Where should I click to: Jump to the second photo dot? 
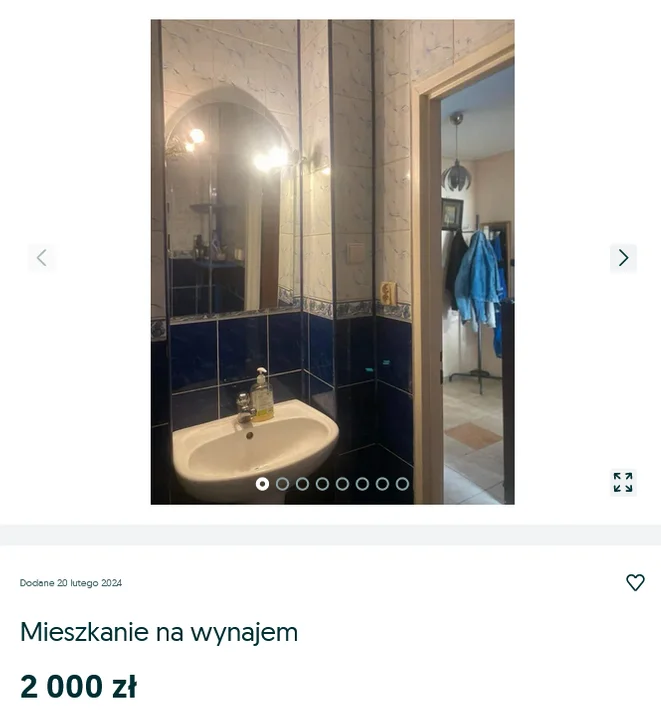click(282, 484)
